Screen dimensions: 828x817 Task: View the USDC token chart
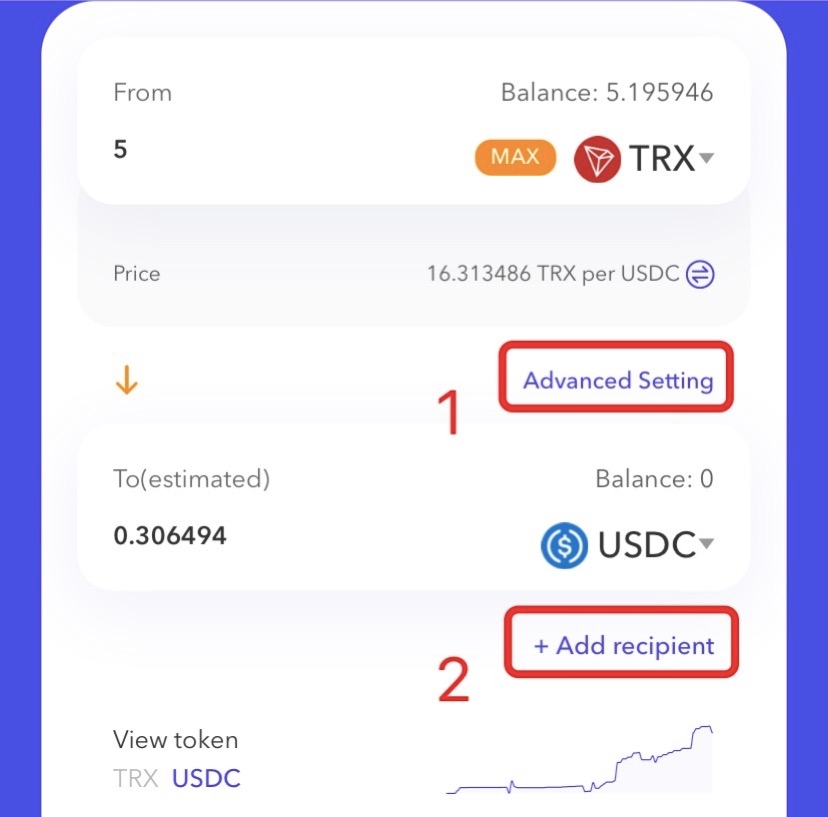click(206, 778)
